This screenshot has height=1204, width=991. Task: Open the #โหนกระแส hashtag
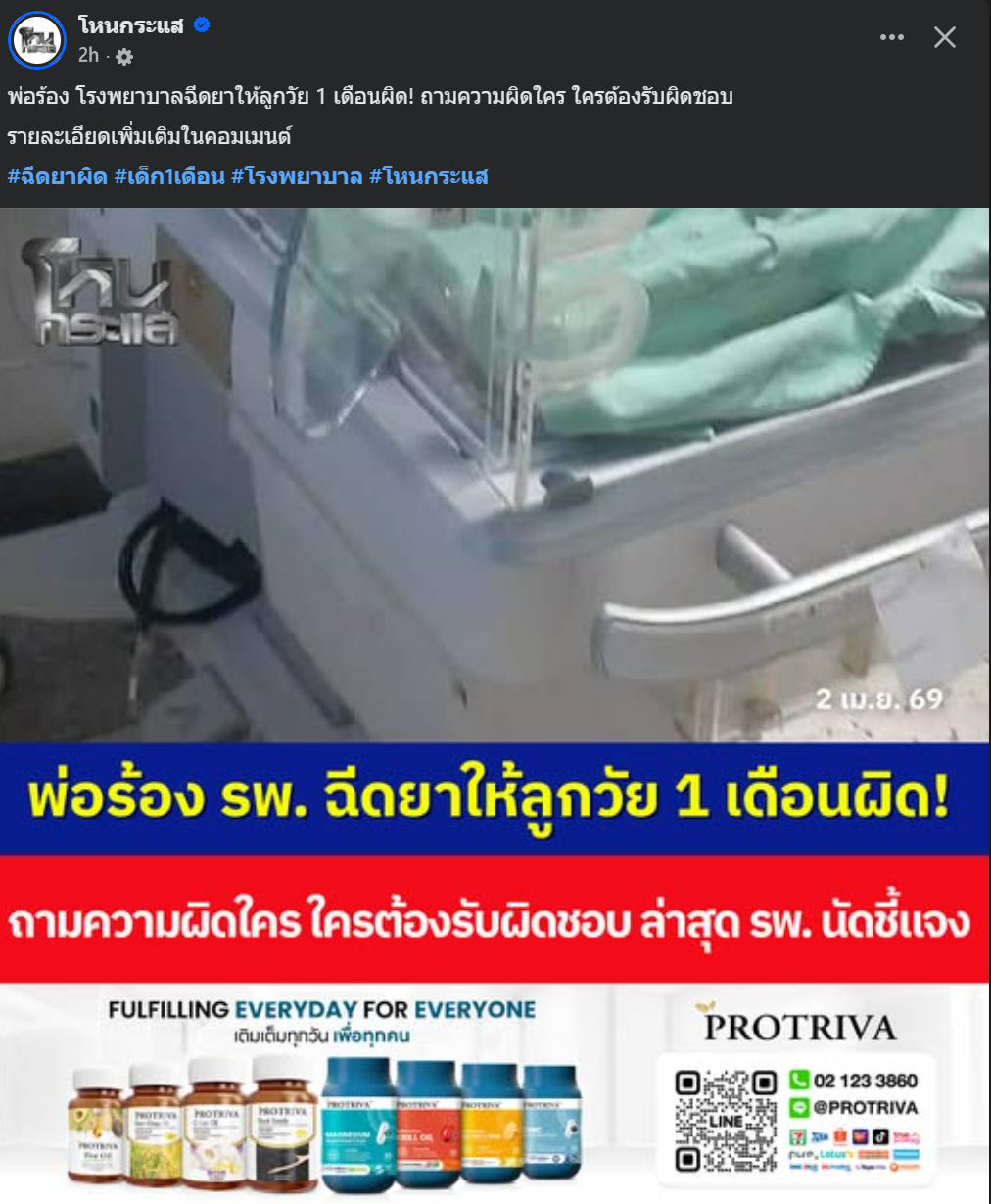tap(428, 176)
